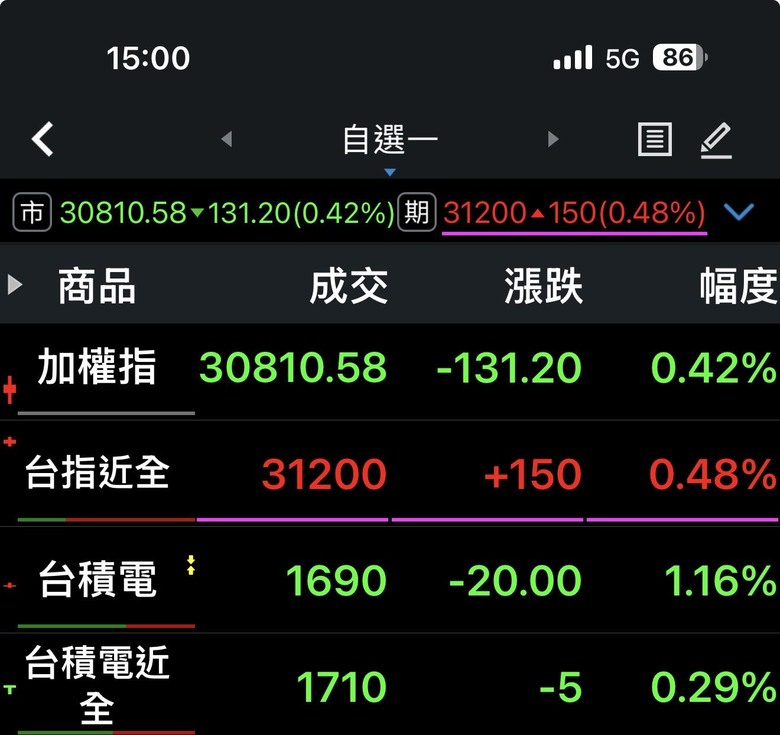Edit the watchlist with the pencil icon
The width and height of the screenshot is (780, 735).
716,139
